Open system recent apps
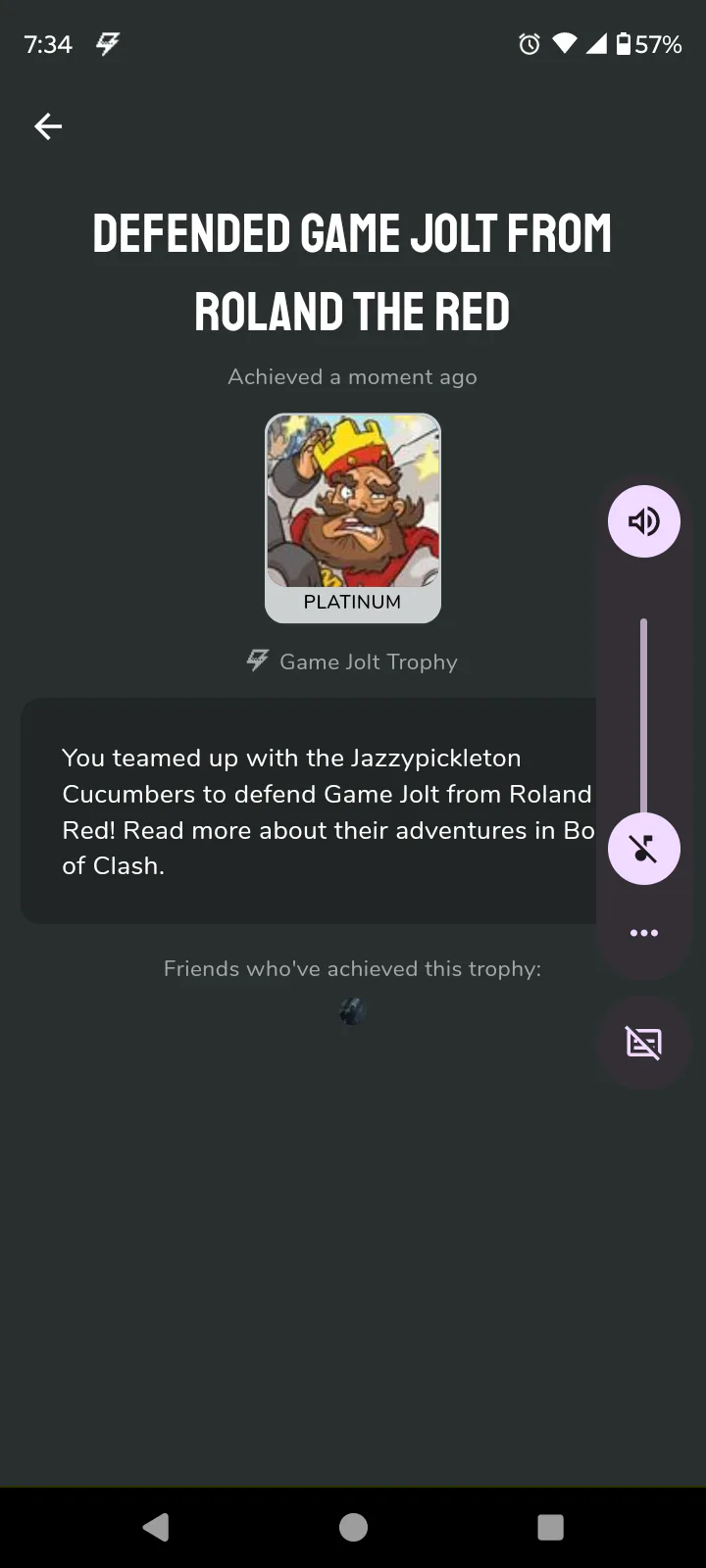The width and height of the screenshot is (706, 1568). (x=551, y=1527)
